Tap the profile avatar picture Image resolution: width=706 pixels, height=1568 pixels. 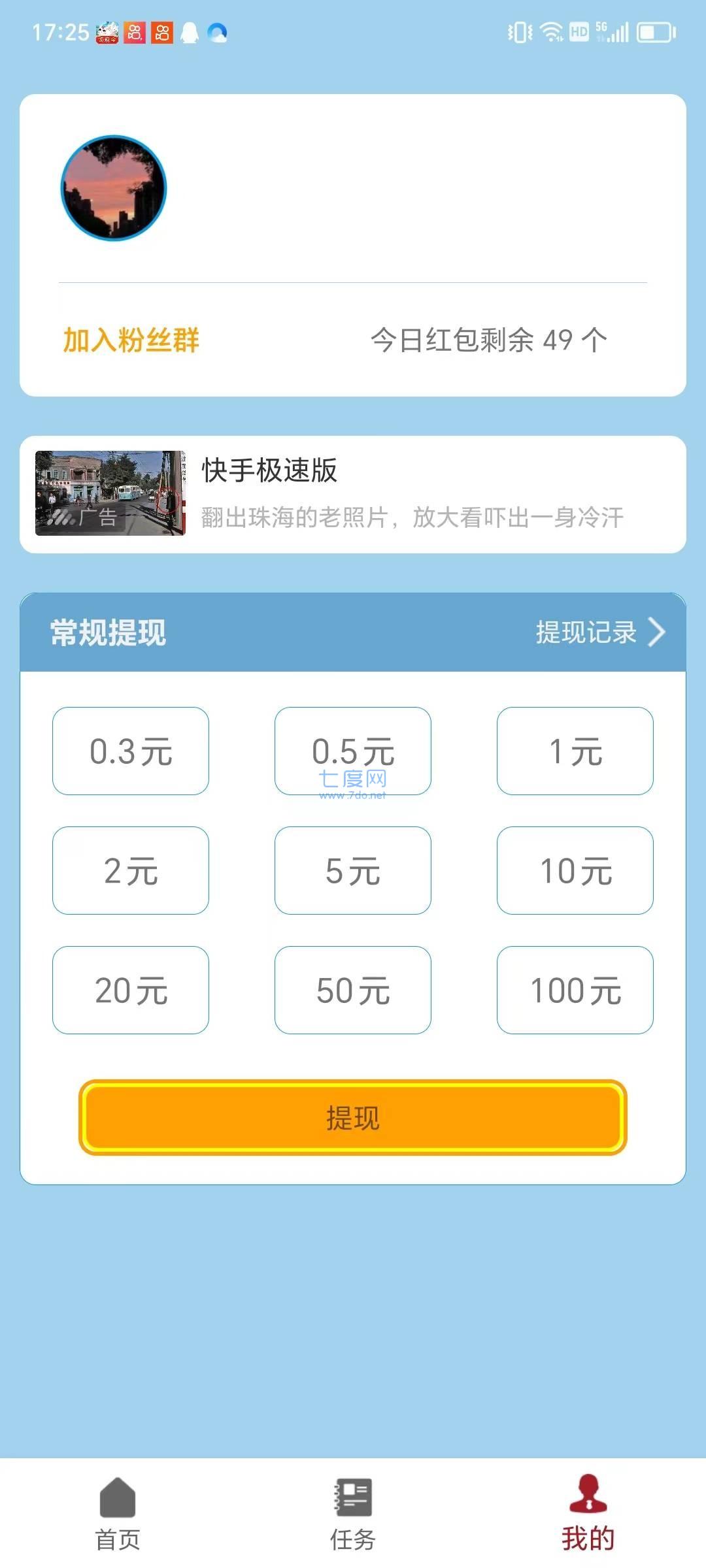coord(114,188)
